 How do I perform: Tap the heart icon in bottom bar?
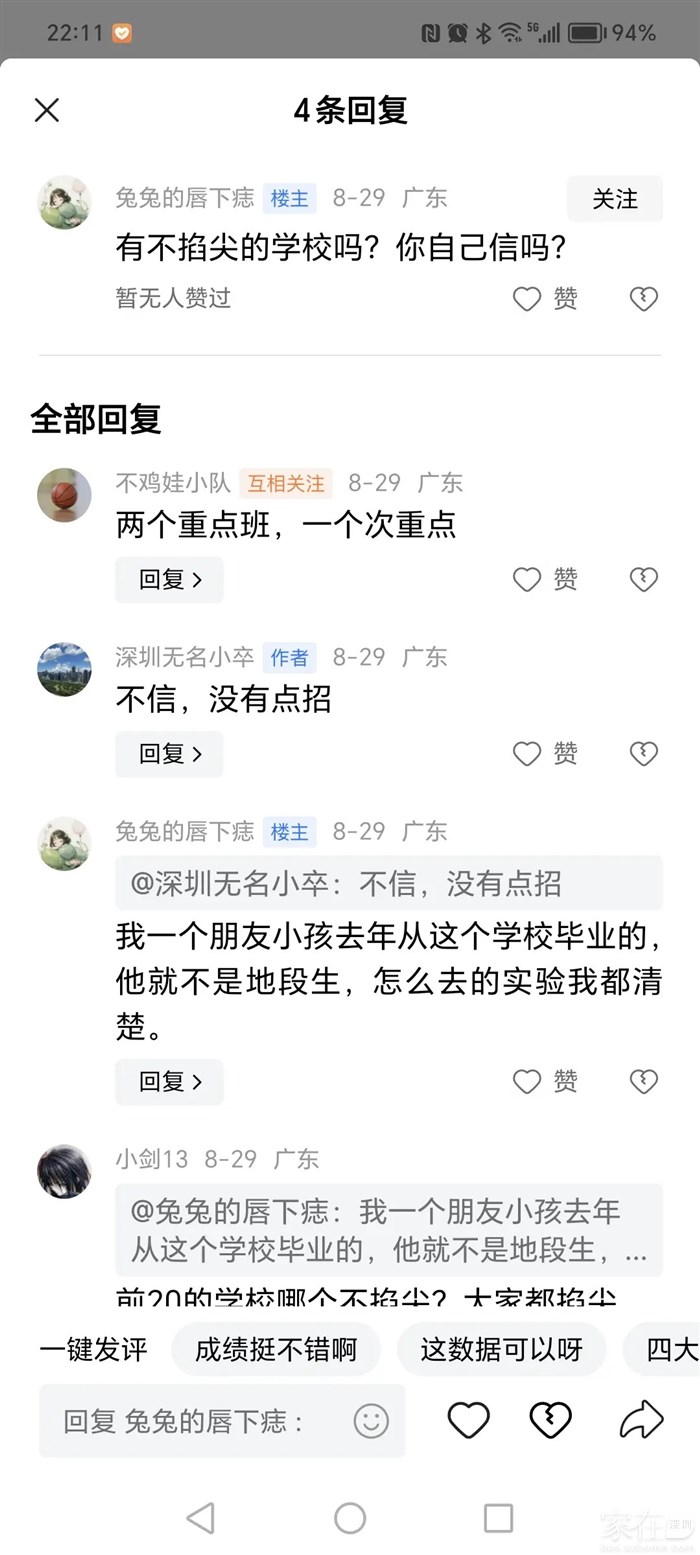[x=468, y=1420]
